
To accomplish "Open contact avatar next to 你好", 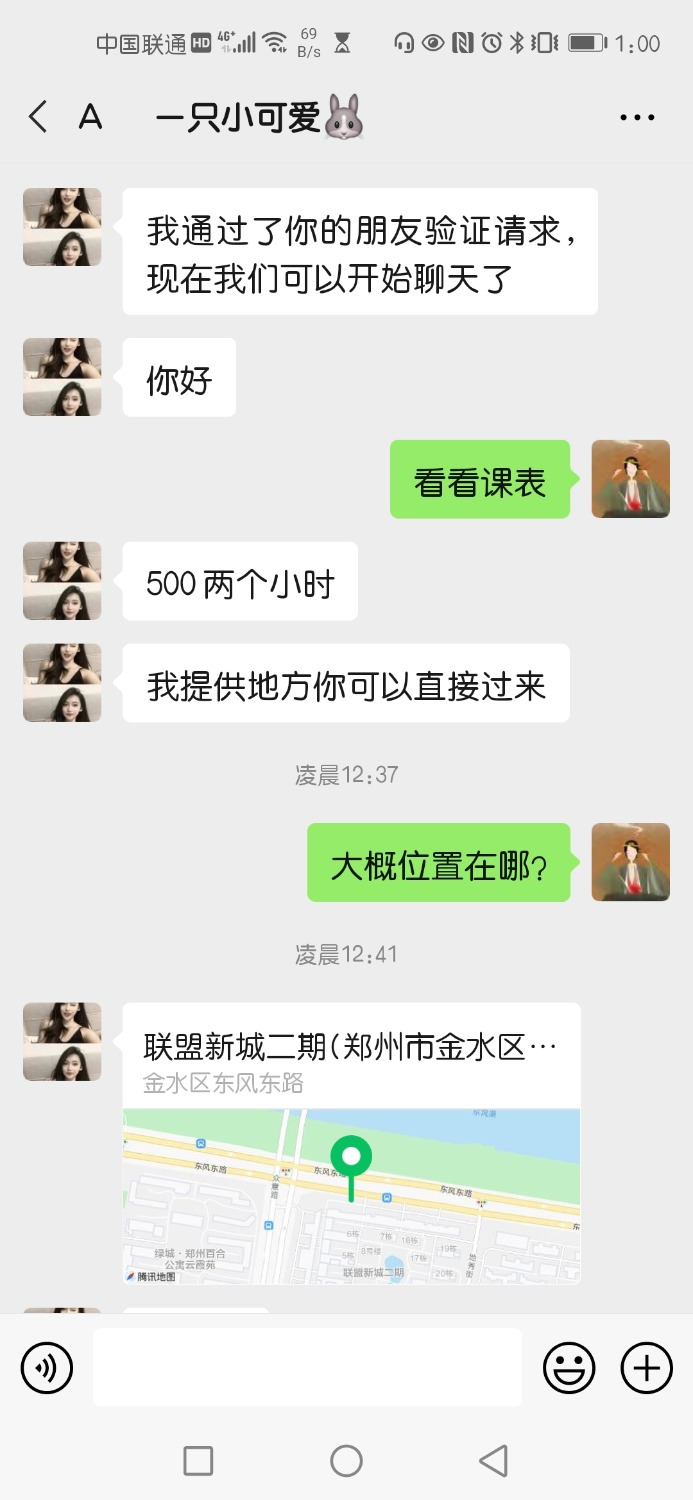I will pos(62,377).
